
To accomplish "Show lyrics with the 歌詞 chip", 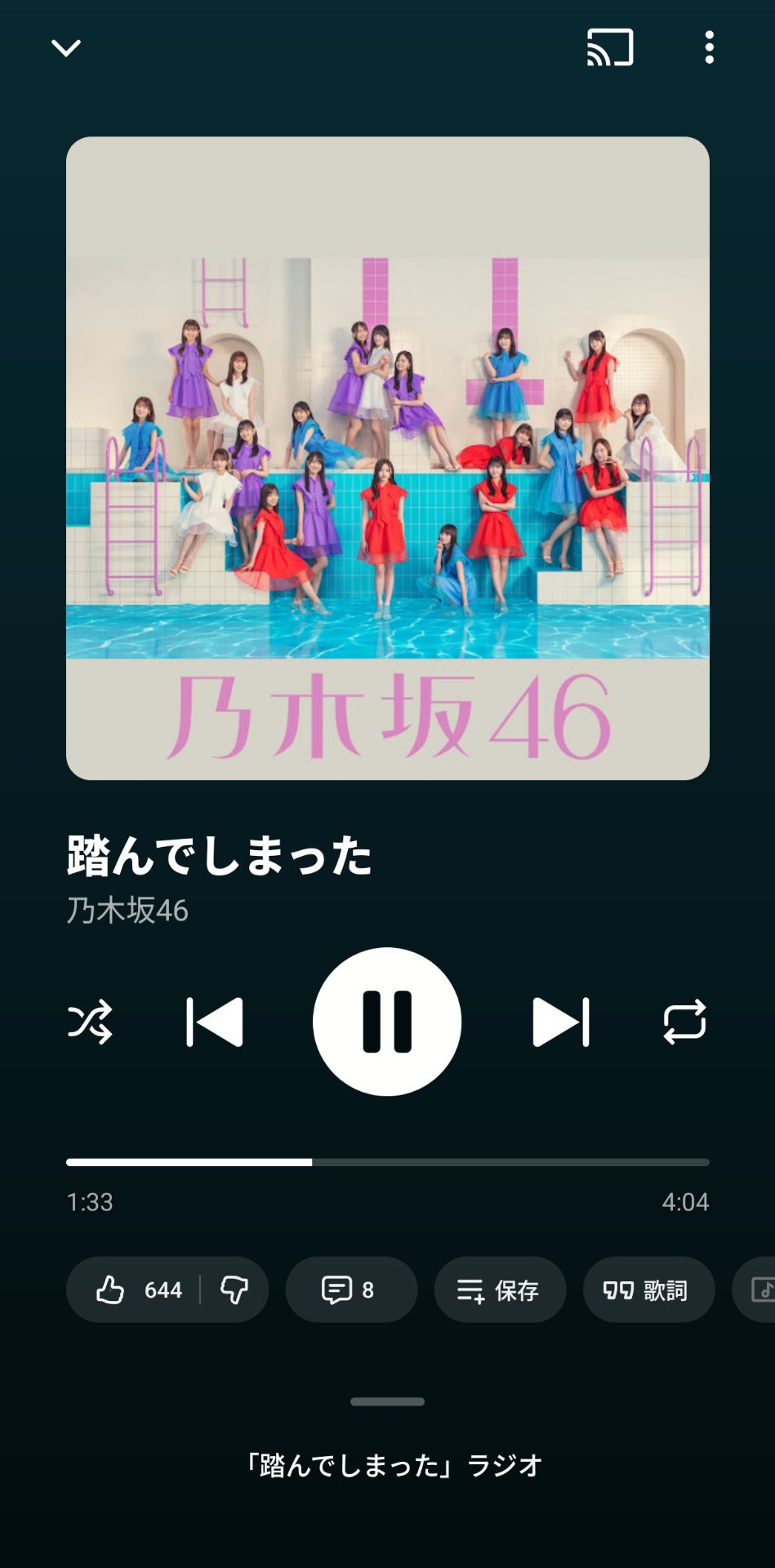I will (648, 1290).
